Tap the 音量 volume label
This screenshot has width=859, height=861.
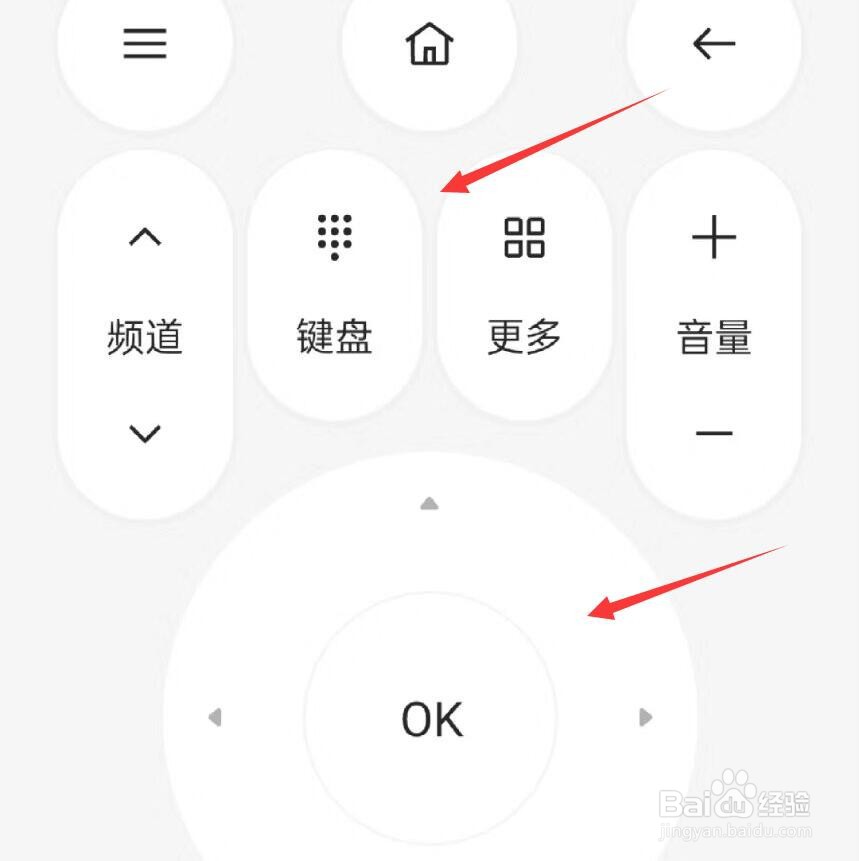[712, 337]
